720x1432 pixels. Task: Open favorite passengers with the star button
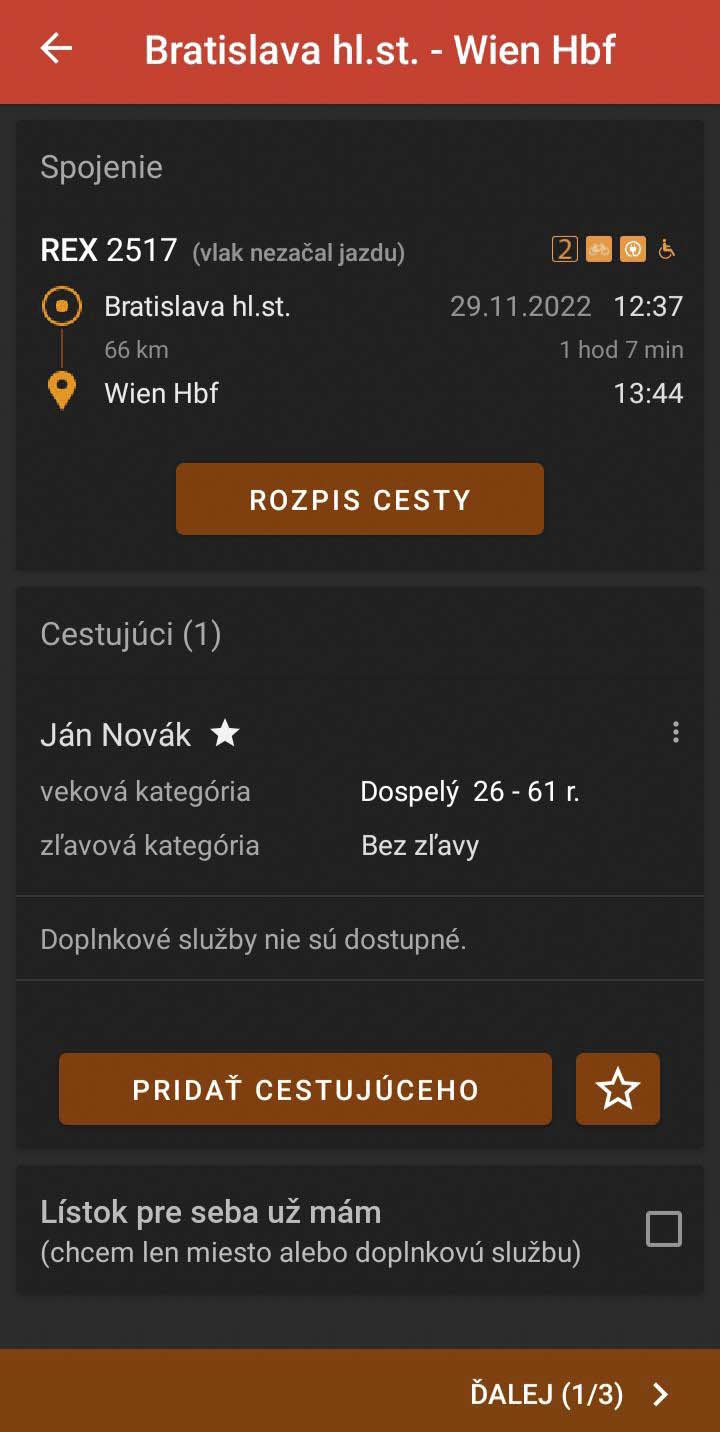[x=618, y=1089]
